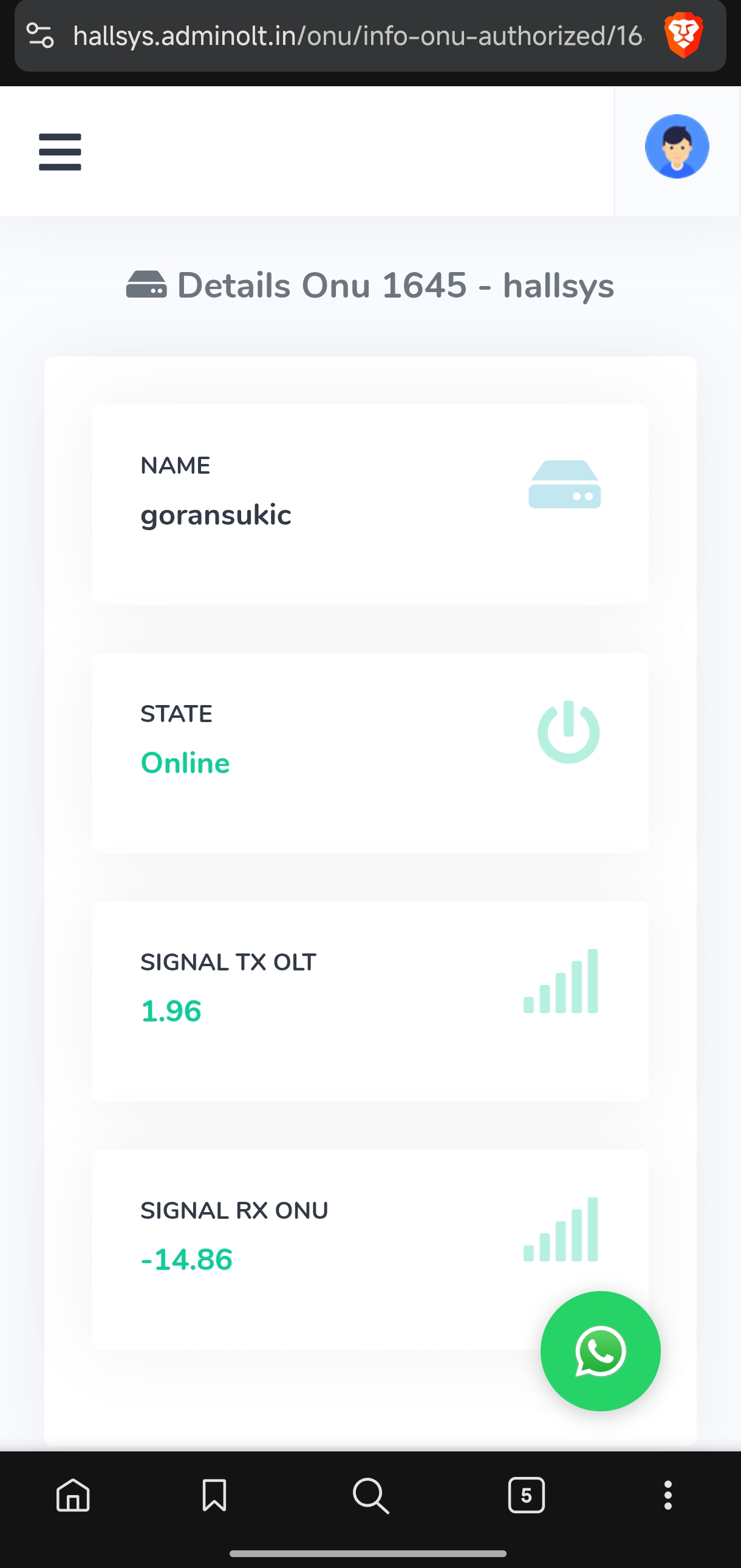Start a WhatsApp chat via floating button
This screenshot has height=1568, width=741.
(599, 1351)
